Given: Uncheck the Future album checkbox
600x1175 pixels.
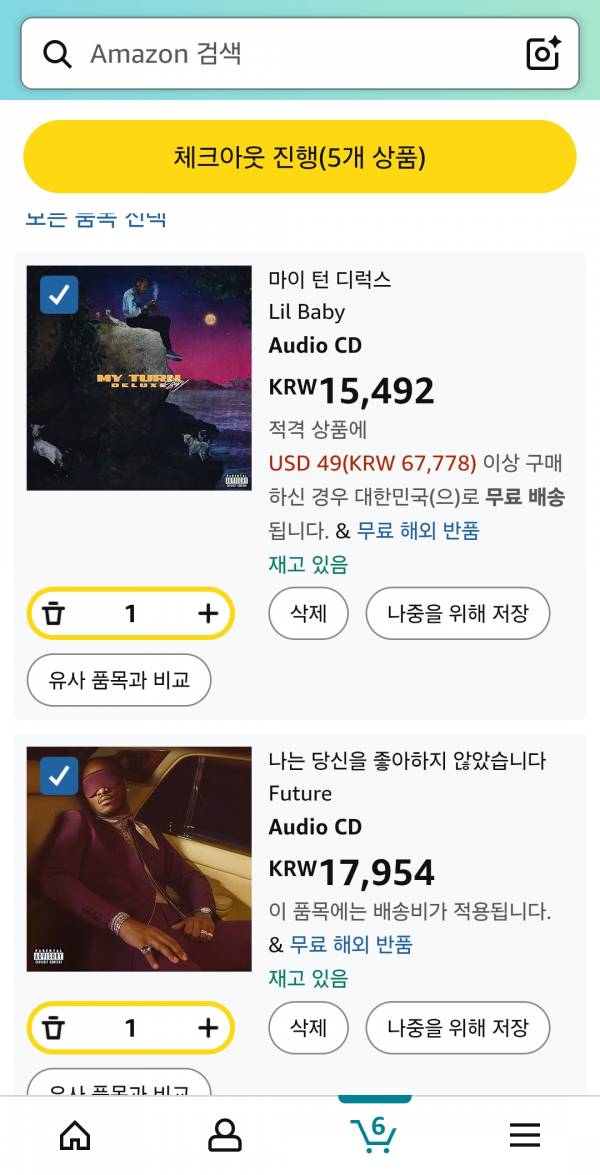Looking at the screenshot, I should coord(59,775).
